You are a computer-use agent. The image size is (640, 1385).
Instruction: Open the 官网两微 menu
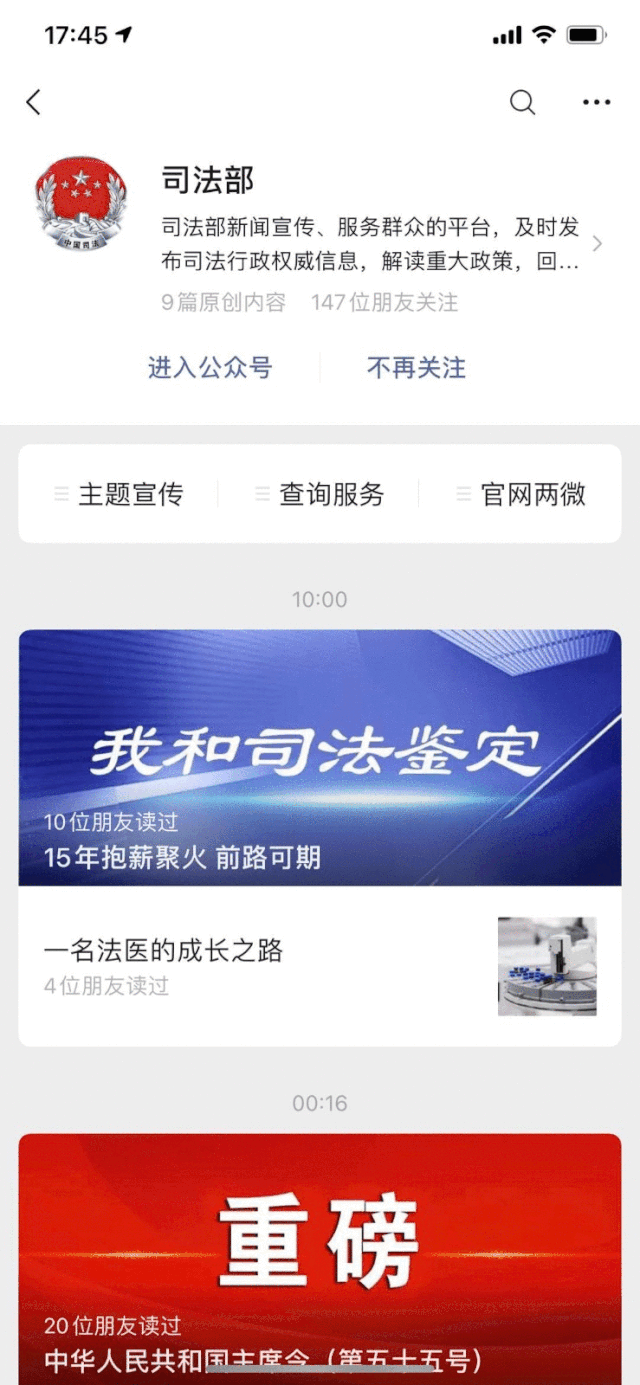(x=521, y=494)
